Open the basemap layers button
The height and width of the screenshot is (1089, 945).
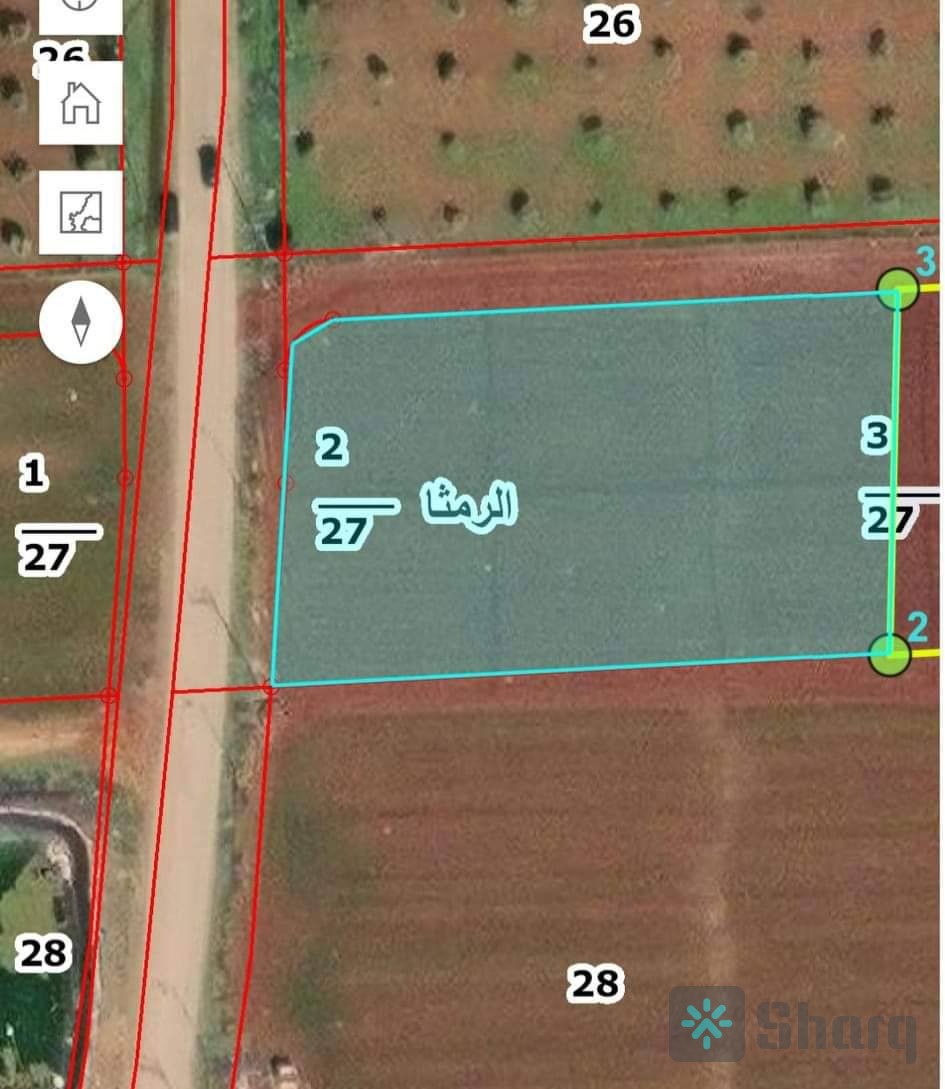pyautogui.click(x=81, y=212)
